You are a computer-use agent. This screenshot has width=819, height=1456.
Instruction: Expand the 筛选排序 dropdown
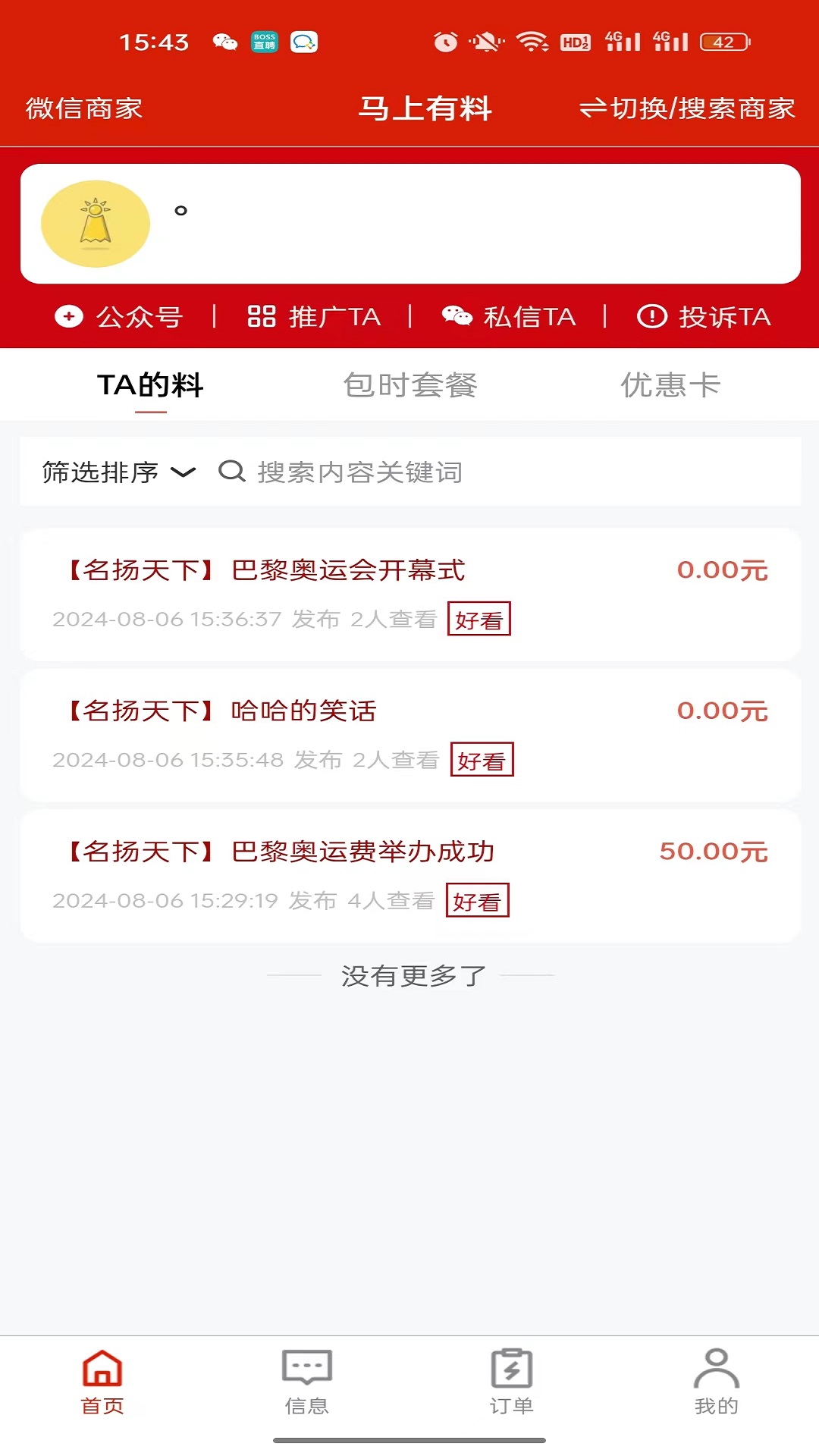click(118, 472)
